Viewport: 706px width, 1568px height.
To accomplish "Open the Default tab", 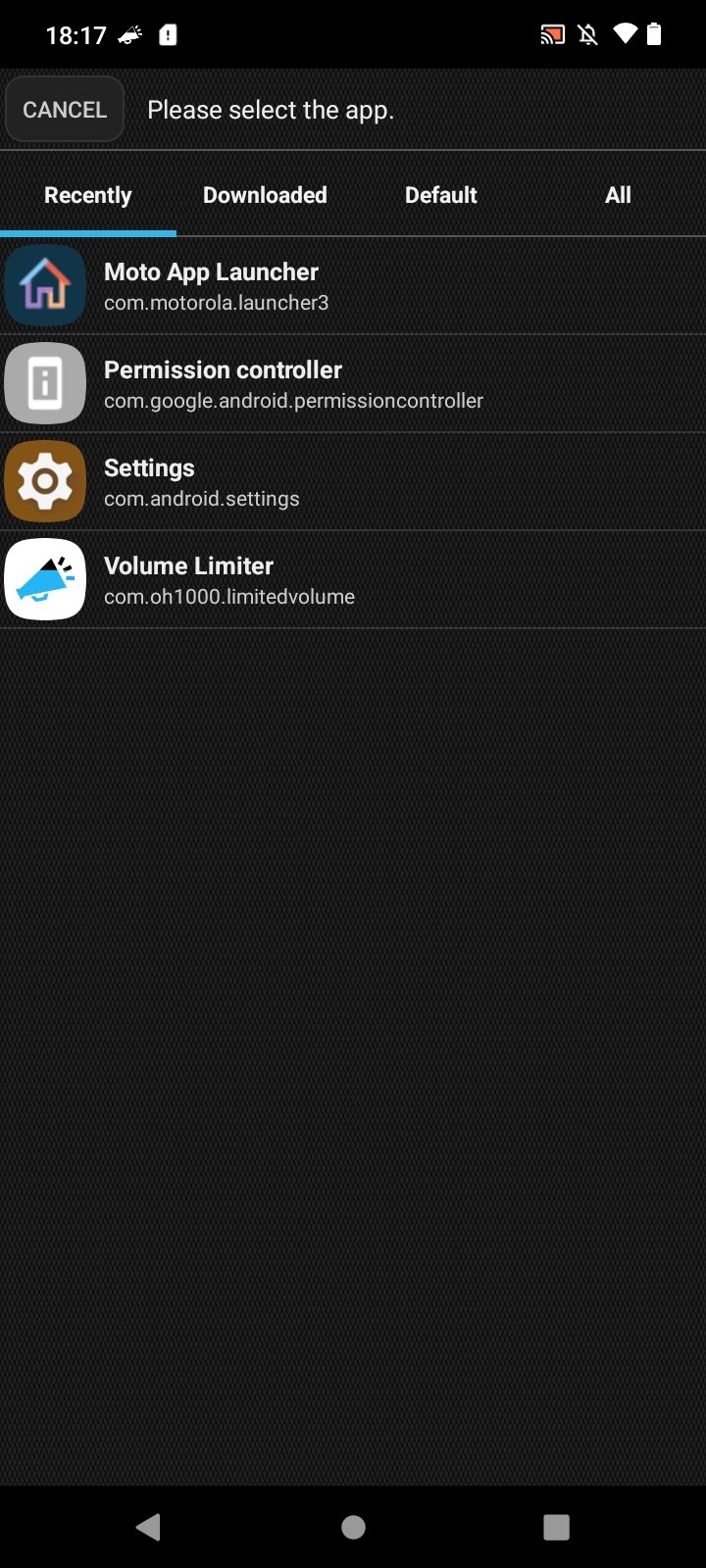I will (441, 195).
